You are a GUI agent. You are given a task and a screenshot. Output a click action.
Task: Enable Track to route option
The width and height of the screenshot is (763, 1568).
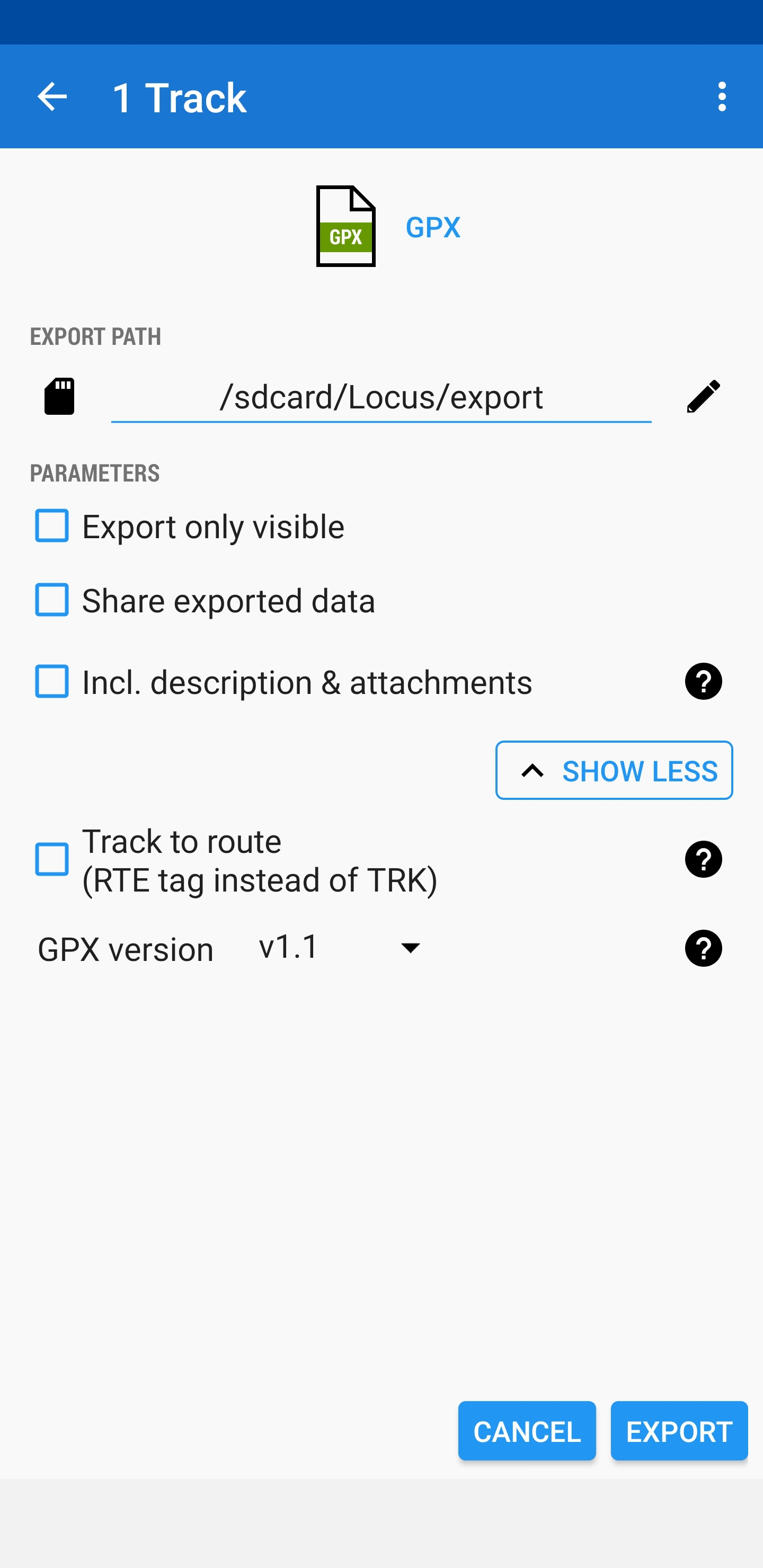click(x=52, y=859)
